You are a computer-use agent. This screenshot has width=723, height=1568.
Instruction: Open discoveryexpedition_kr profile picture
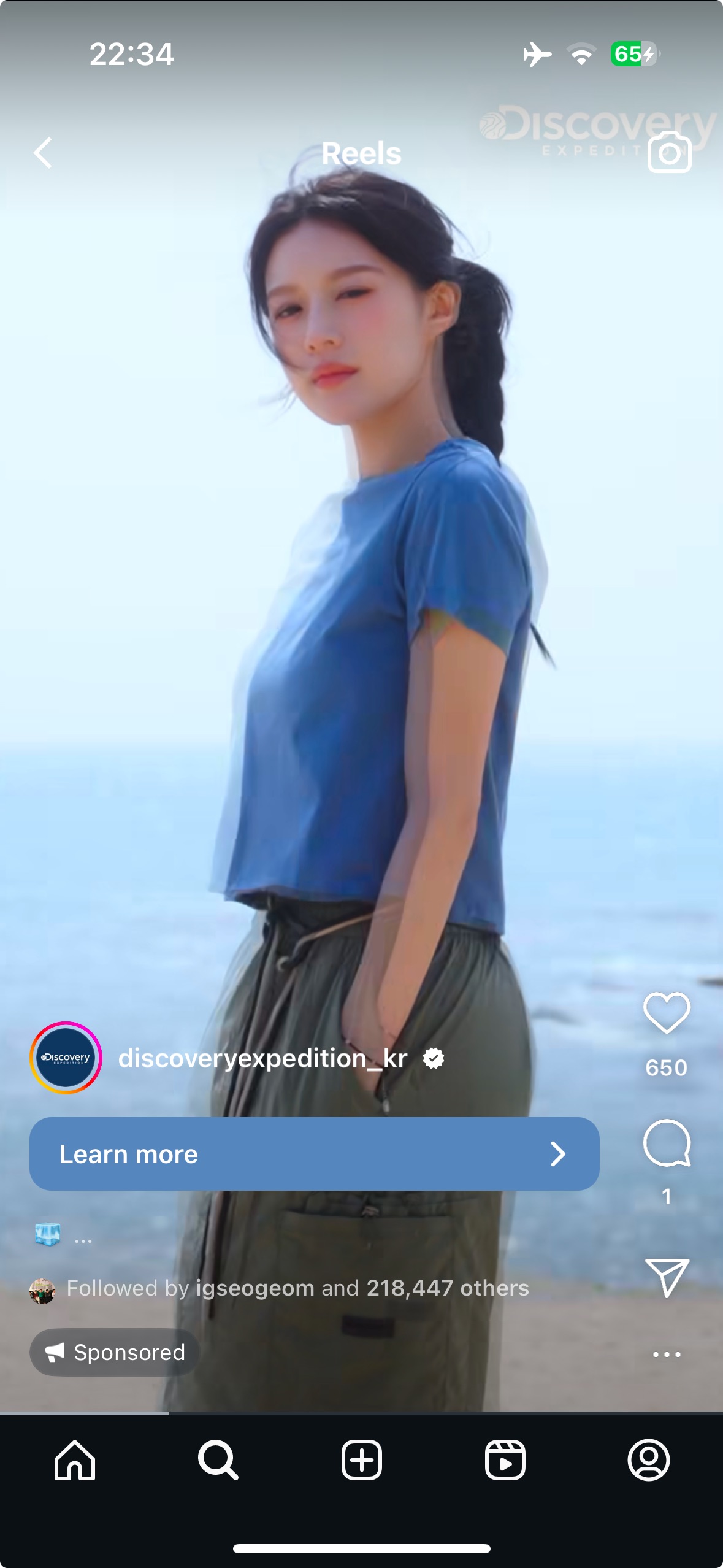coord(66,1058)
